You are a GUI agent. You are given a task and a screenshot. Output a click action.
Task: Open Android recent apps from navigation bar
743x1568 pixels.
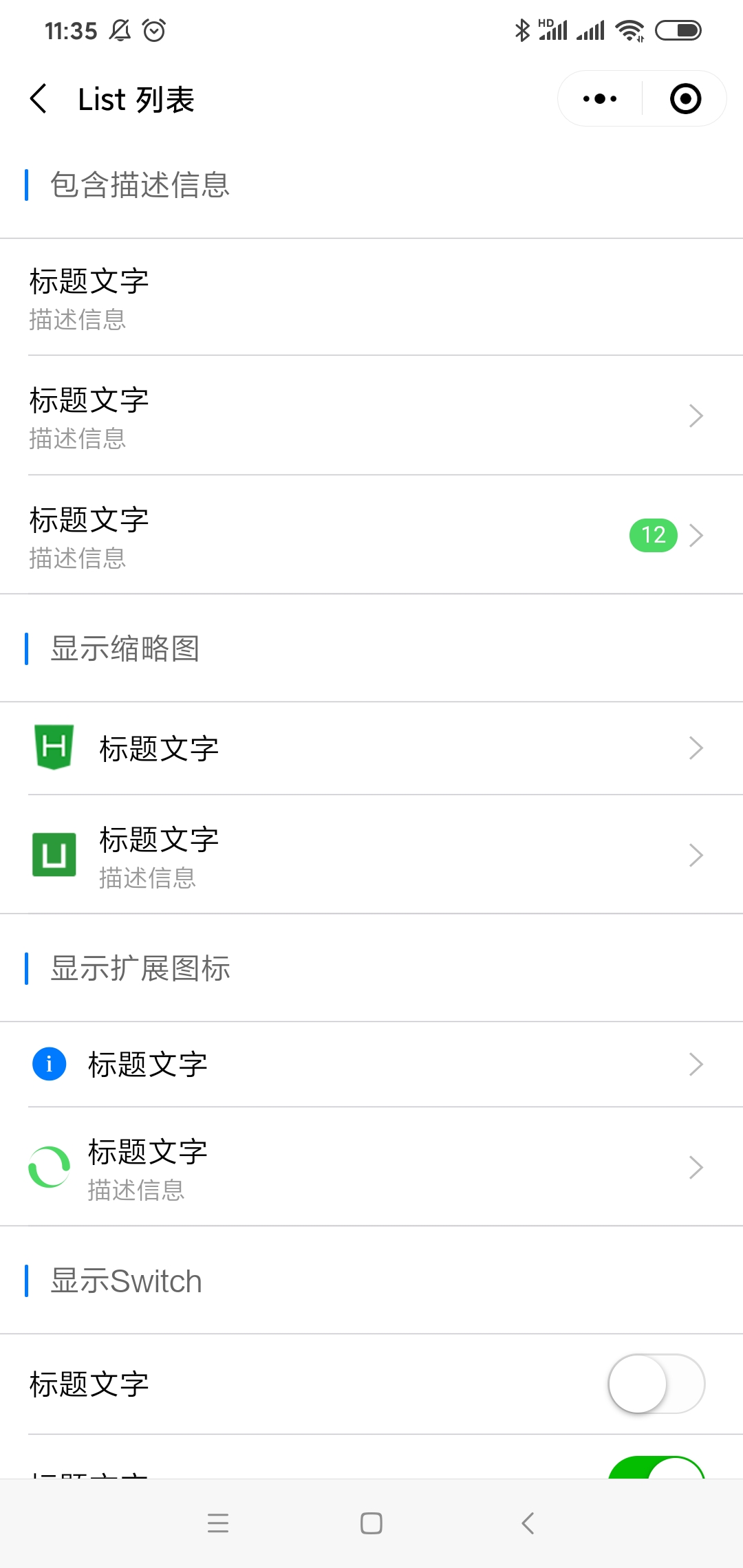(x=218, y=1524)
